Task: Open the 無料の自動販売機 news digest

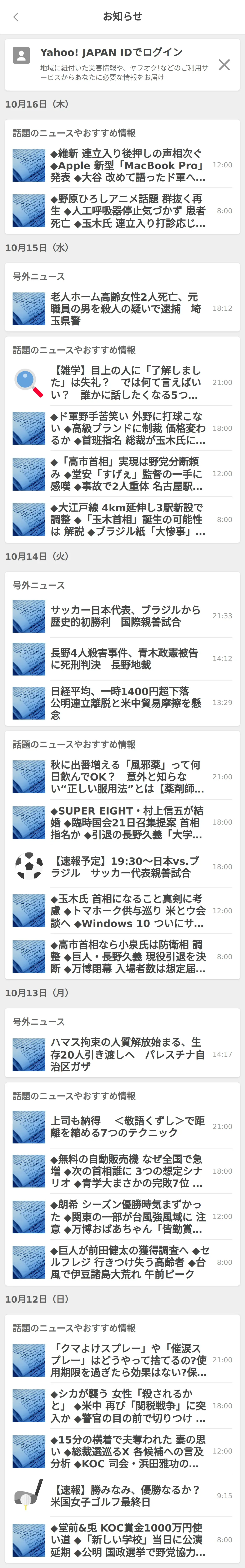Action: 128,1171
